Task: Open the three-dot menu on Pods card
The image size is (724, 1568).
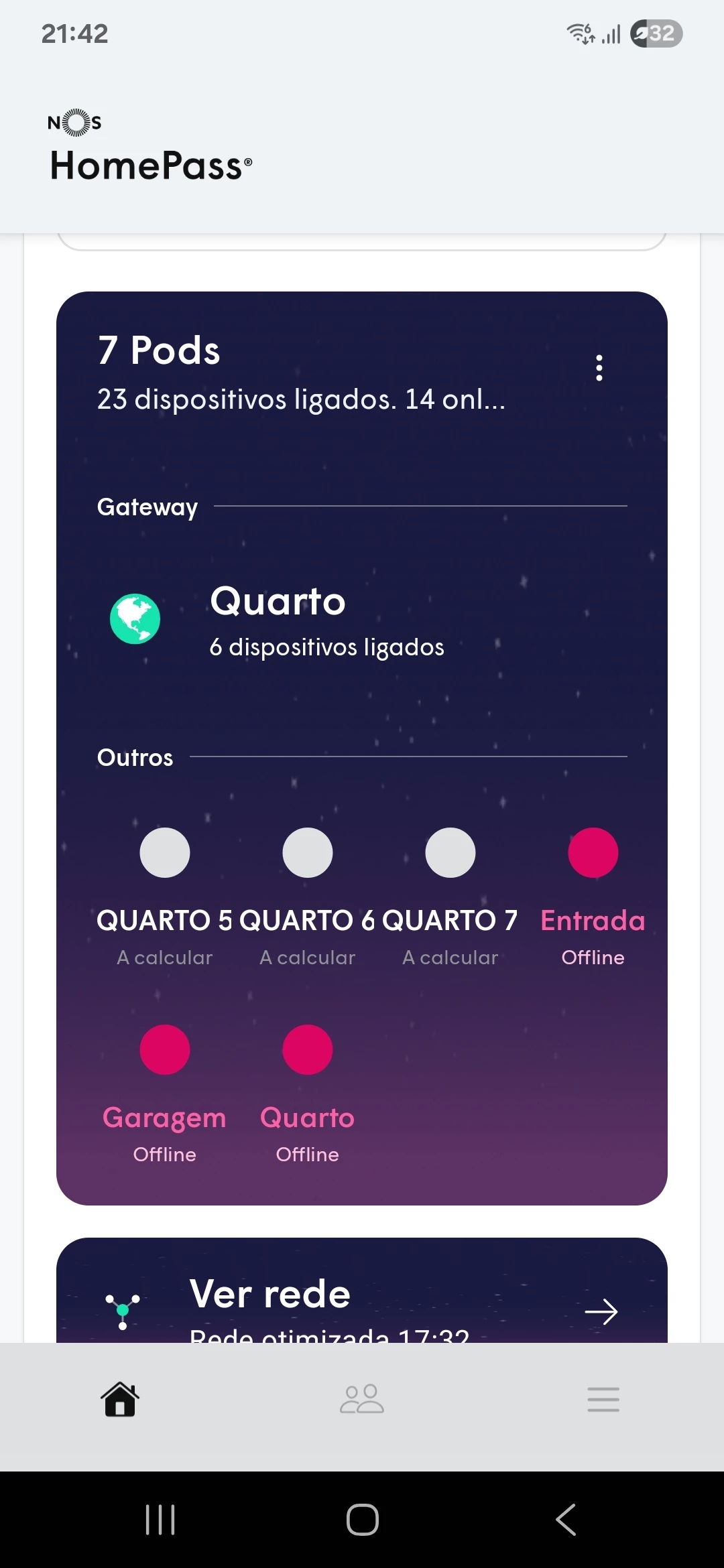Action: pyautogui.click(x=599, y=368)
